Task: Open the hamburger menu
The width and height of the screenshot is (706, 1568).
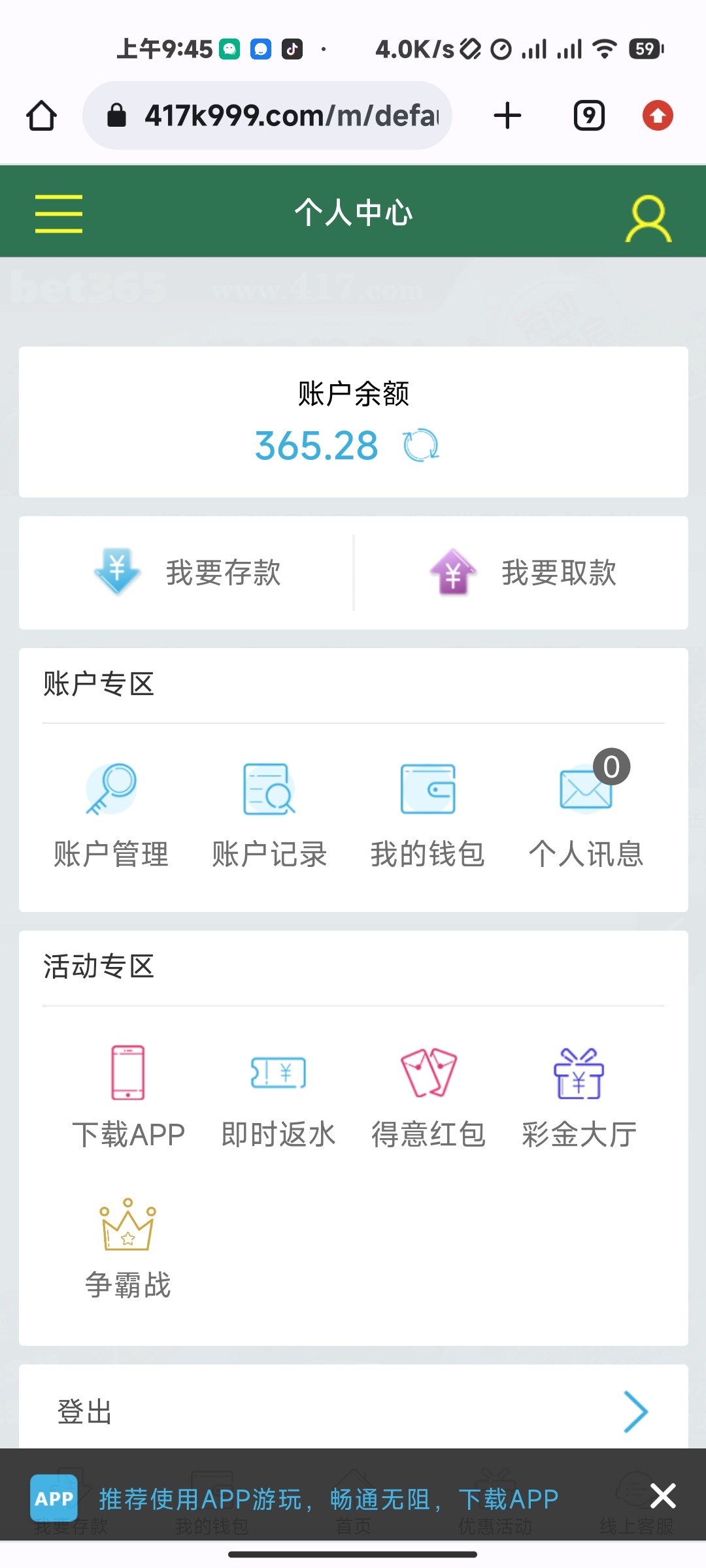Action: (59, 213)
